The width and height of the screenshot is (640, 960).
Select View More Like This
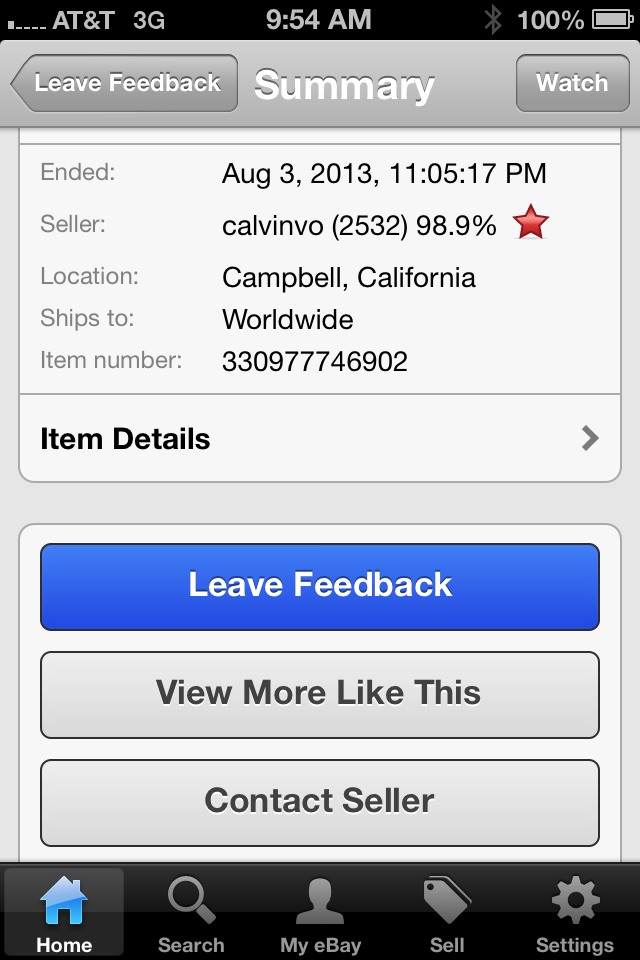(x=320, y=694)
